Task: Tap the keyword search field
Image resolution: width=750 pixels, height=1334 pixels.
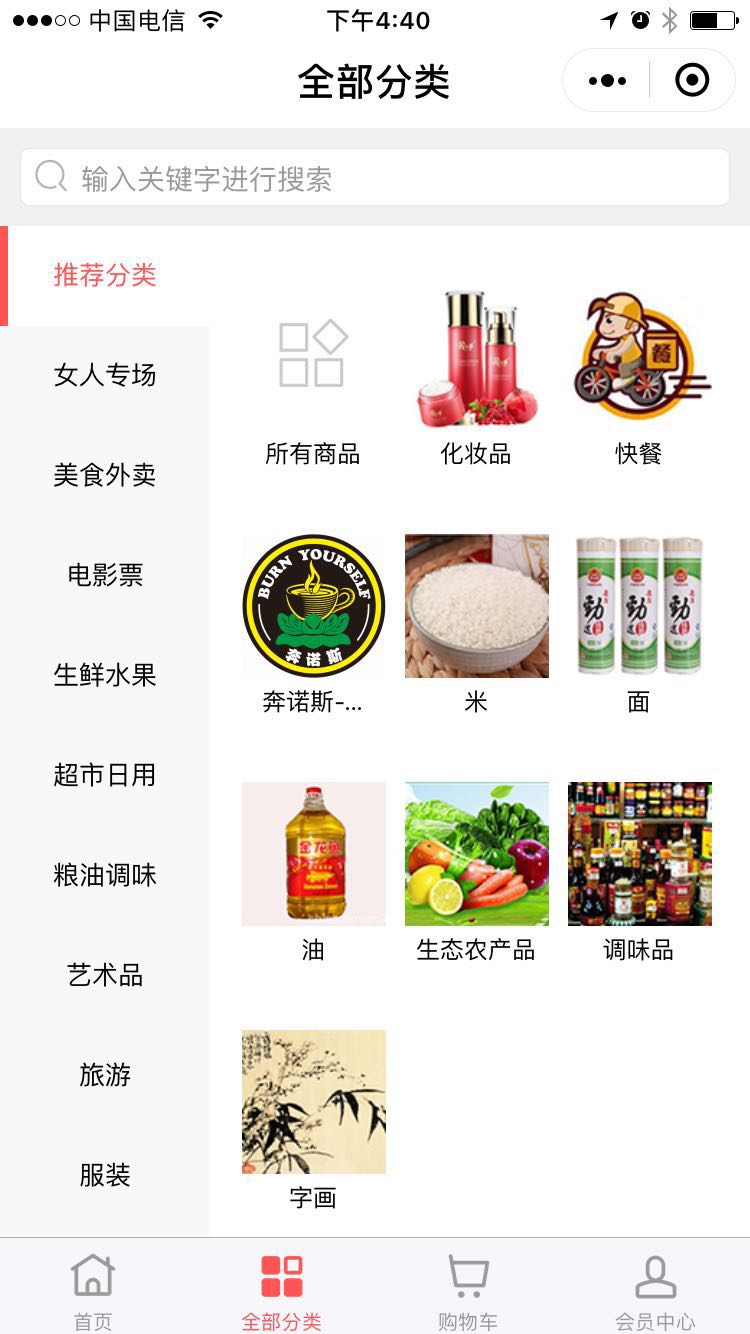Action: [375, 178]
